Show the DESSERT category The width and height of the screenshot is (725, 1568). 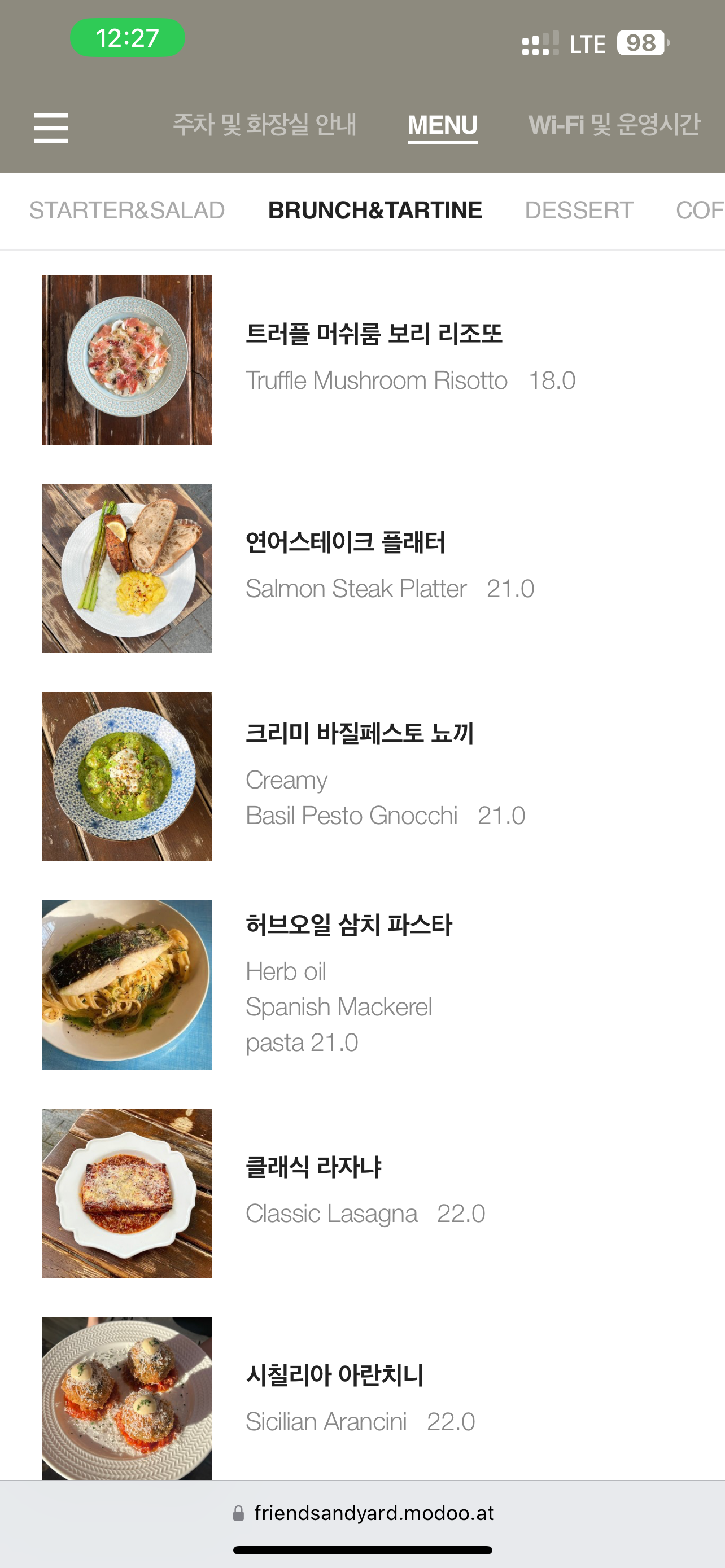[578, 211]
